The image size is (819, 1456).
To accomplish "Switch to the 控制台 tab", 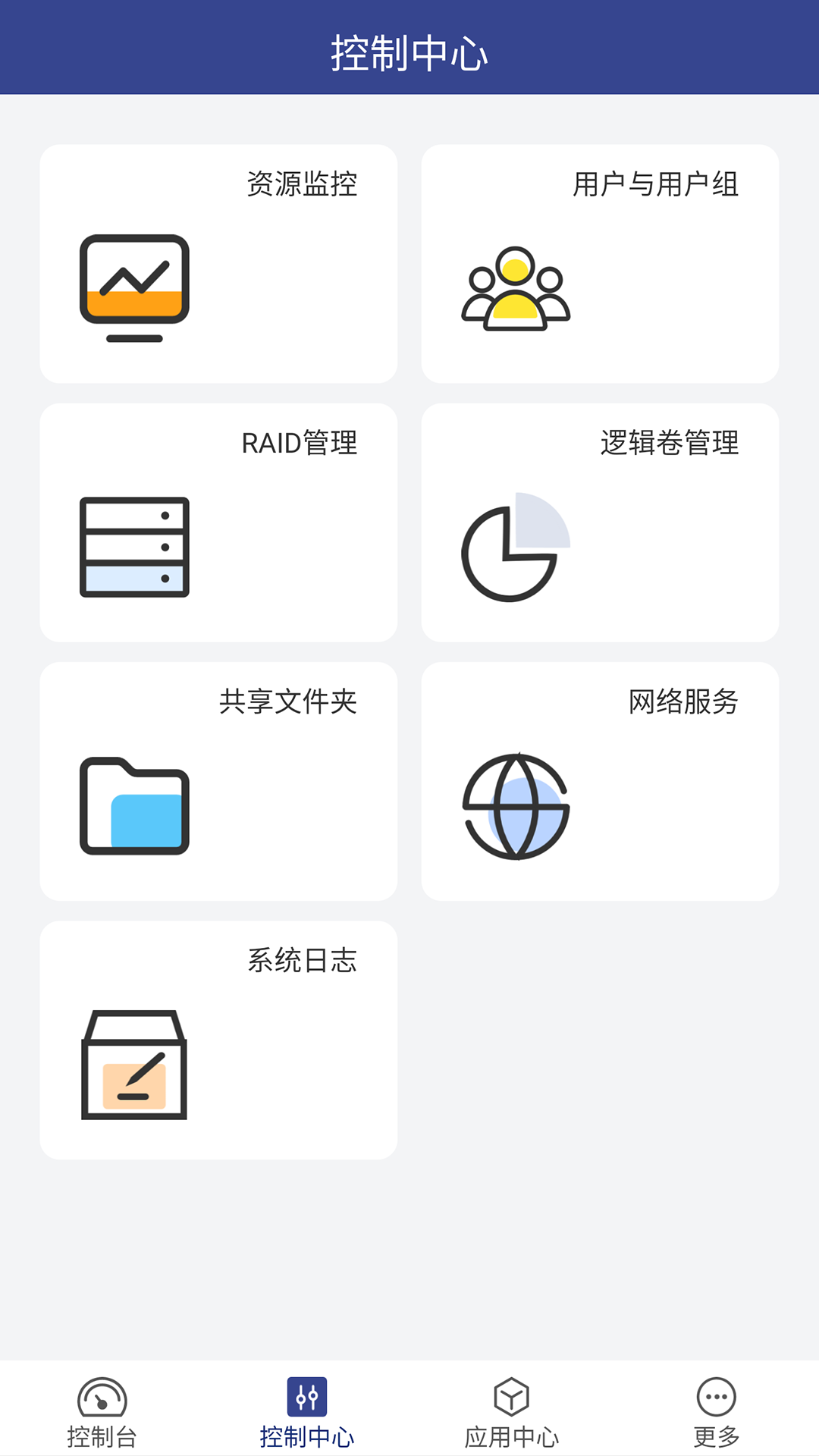I will 102,1412.
